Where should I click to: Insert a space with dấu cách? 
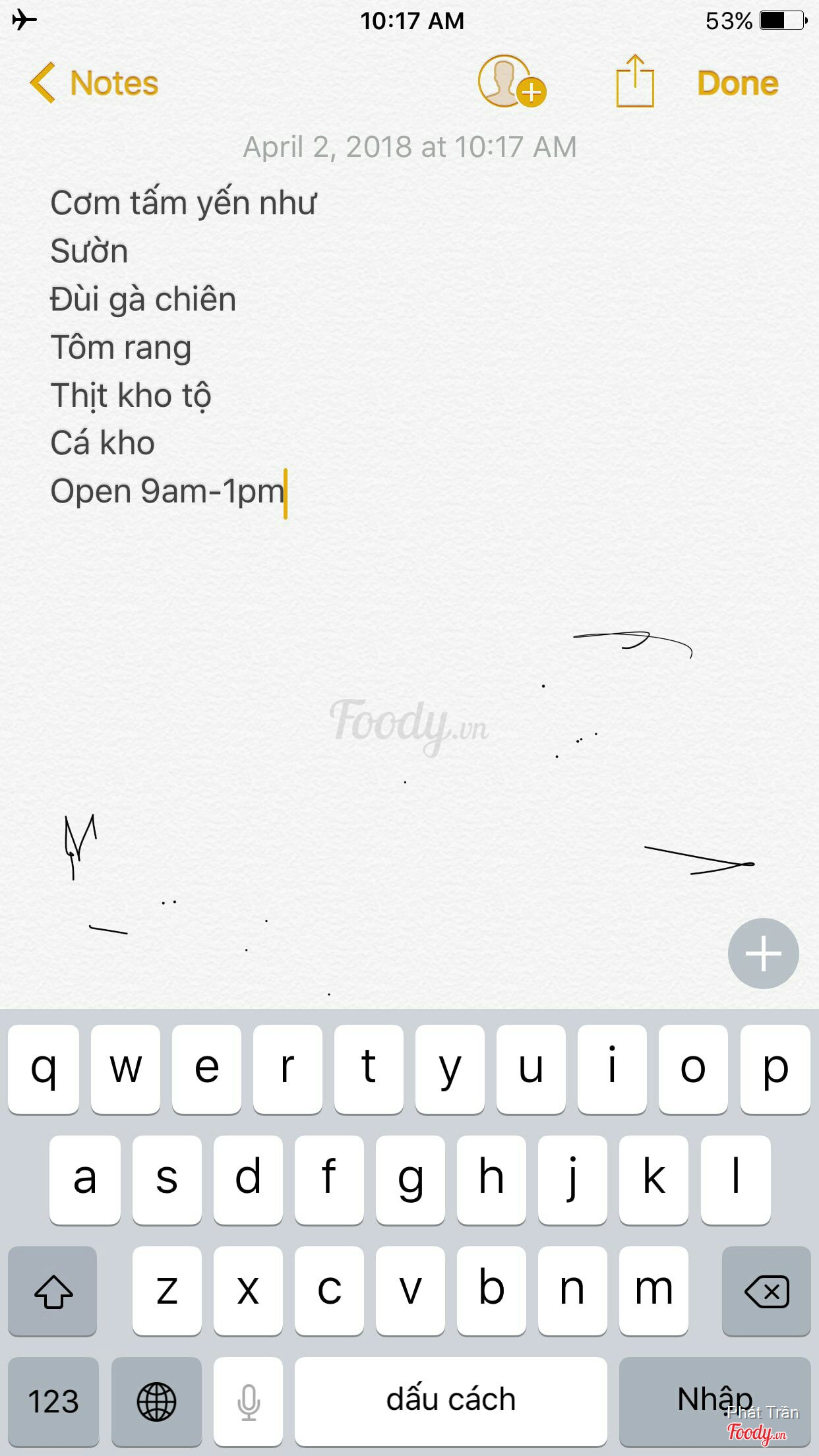pyautogui.click(x=450, y=1401)
